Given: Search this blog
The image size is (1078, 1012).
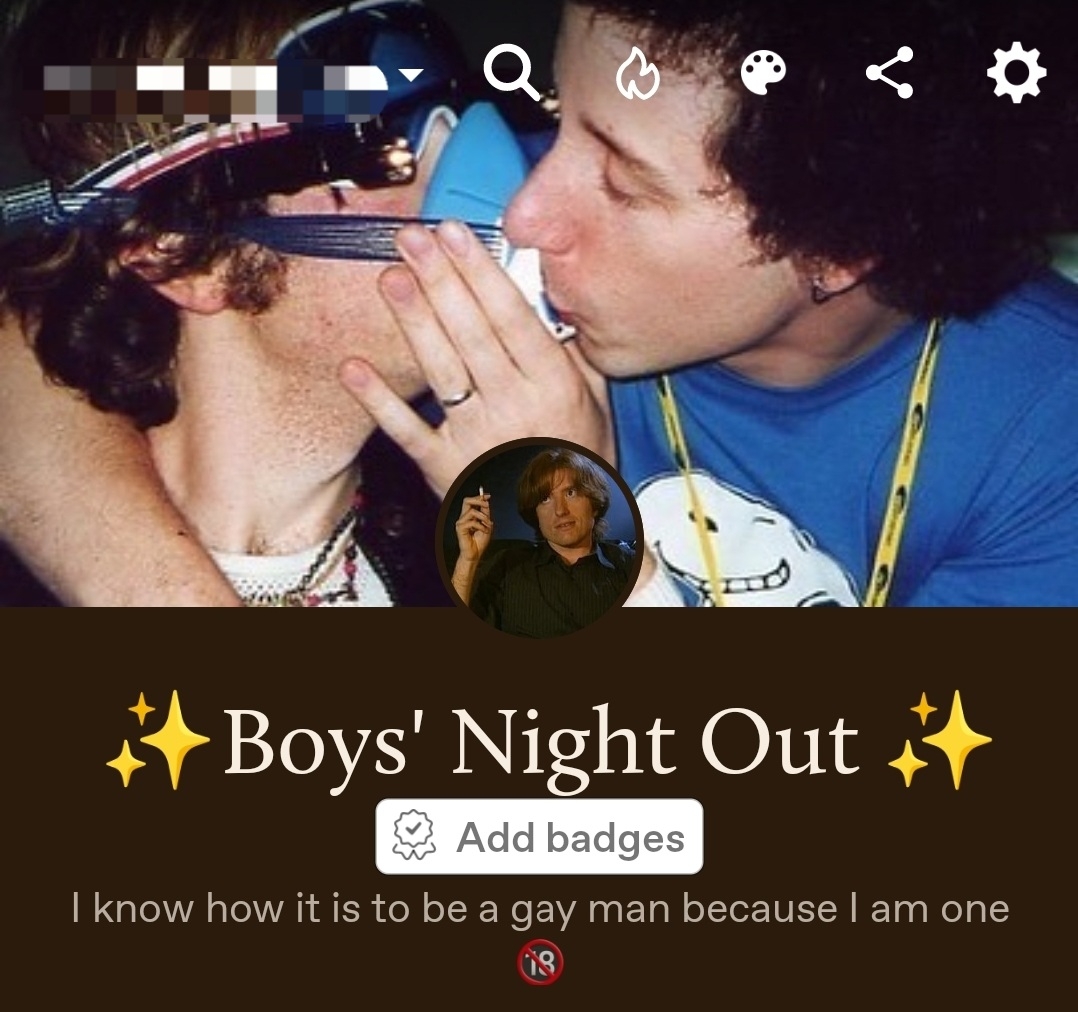Looking at the screenshot, I should click(511, 74).
